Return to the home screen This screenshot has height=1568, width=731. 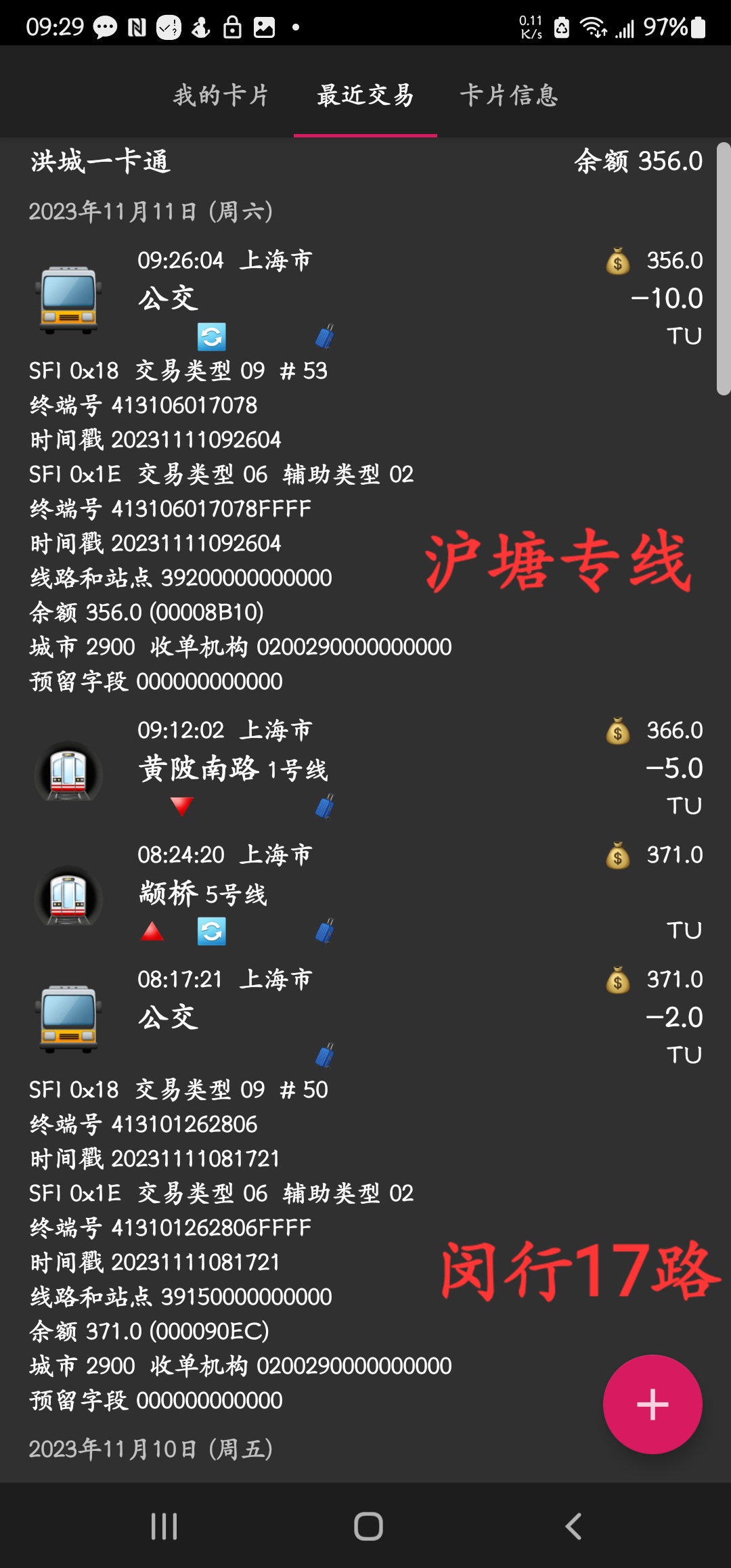pyautogui.click(x=368, y=1526)
